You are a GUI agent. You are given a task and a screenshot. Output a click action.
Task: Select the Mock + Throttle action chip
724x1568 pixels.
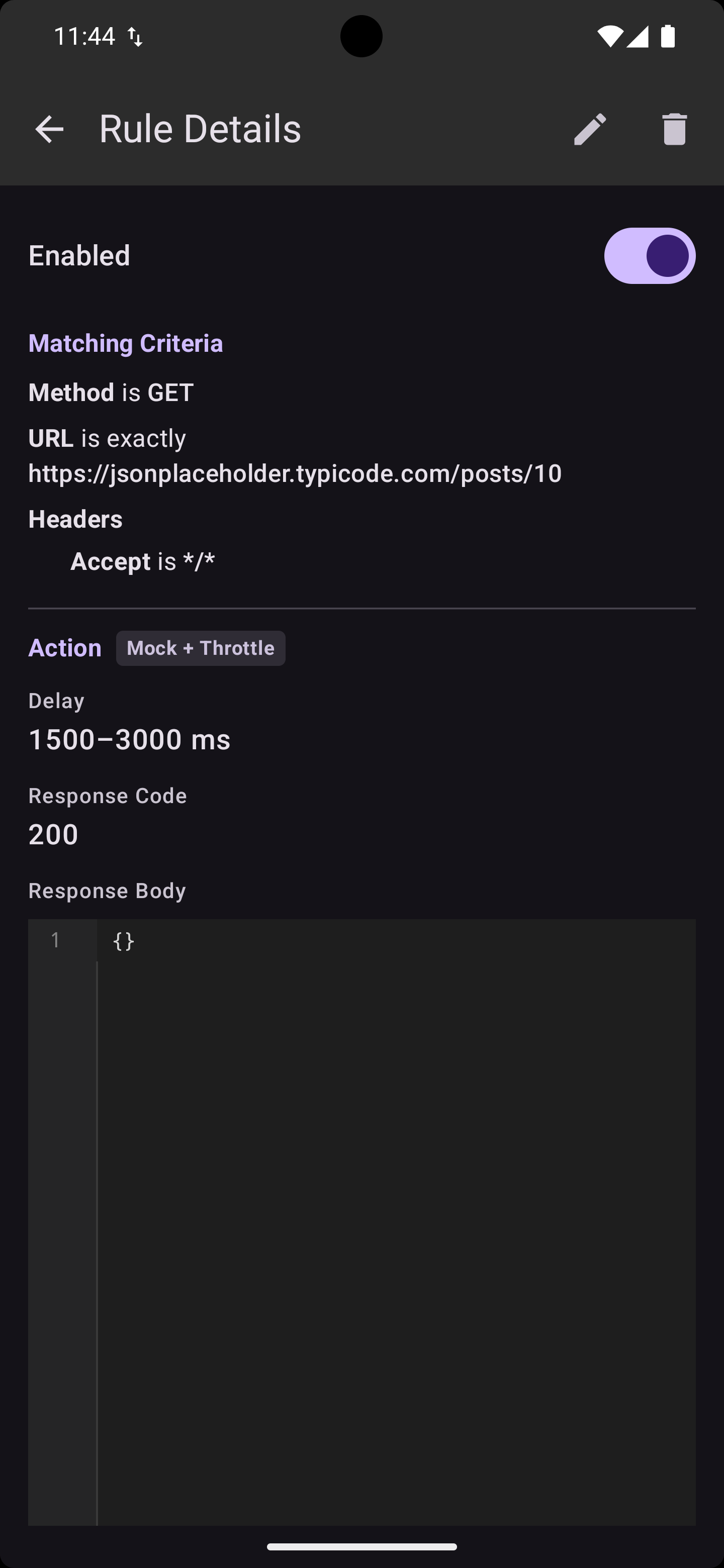201,648
